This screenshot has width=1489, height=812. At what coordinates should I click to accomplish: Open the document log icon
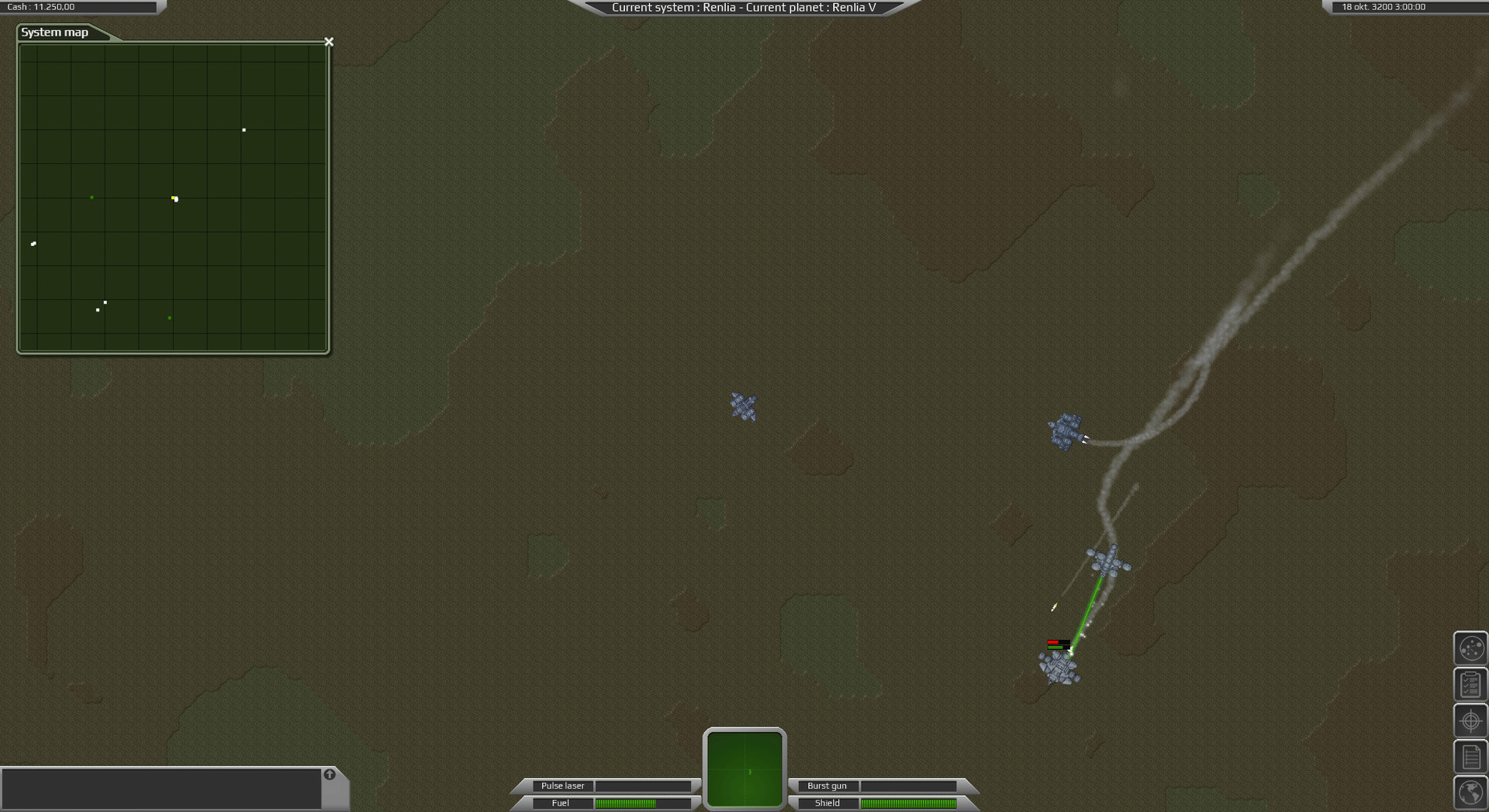(1470, 757)
